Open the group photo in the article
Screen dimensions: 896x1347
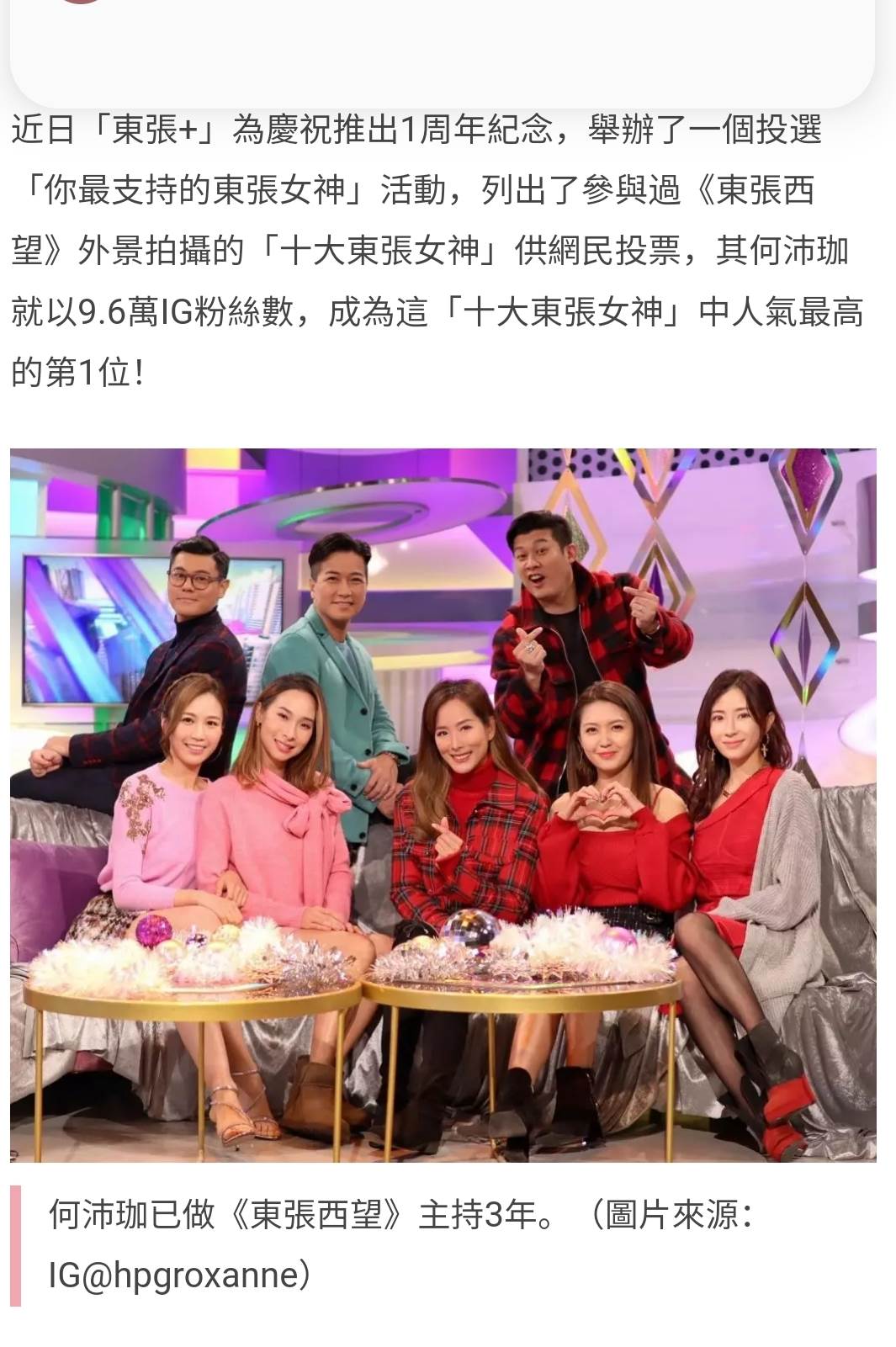(x=443, y=804)
